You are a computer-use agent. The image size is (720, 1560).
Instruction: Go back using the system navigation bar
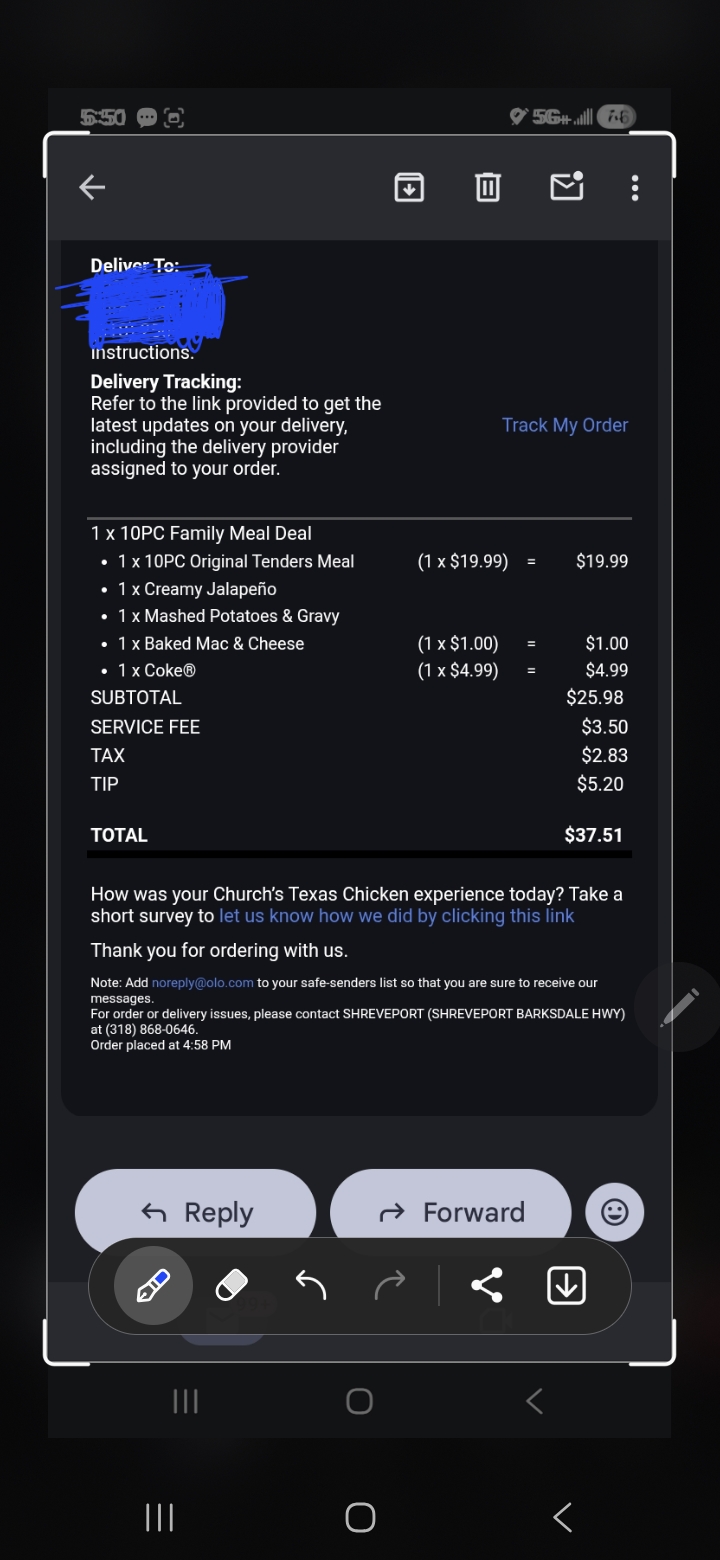pyautogui.click(x=562, y=1517)
